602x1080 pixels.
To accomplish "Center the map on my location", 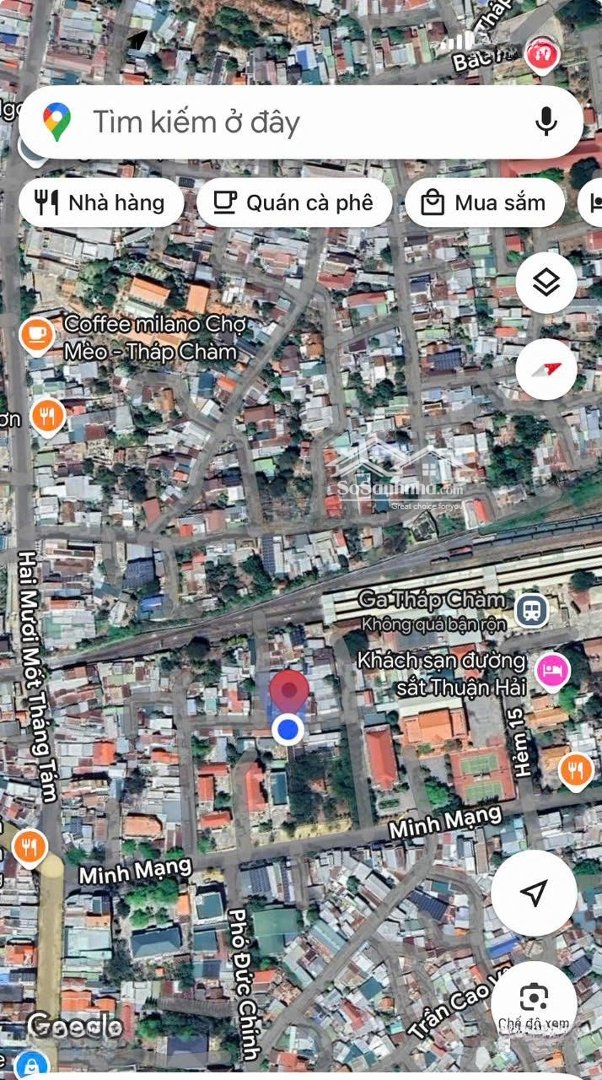I will pos(534,893).
